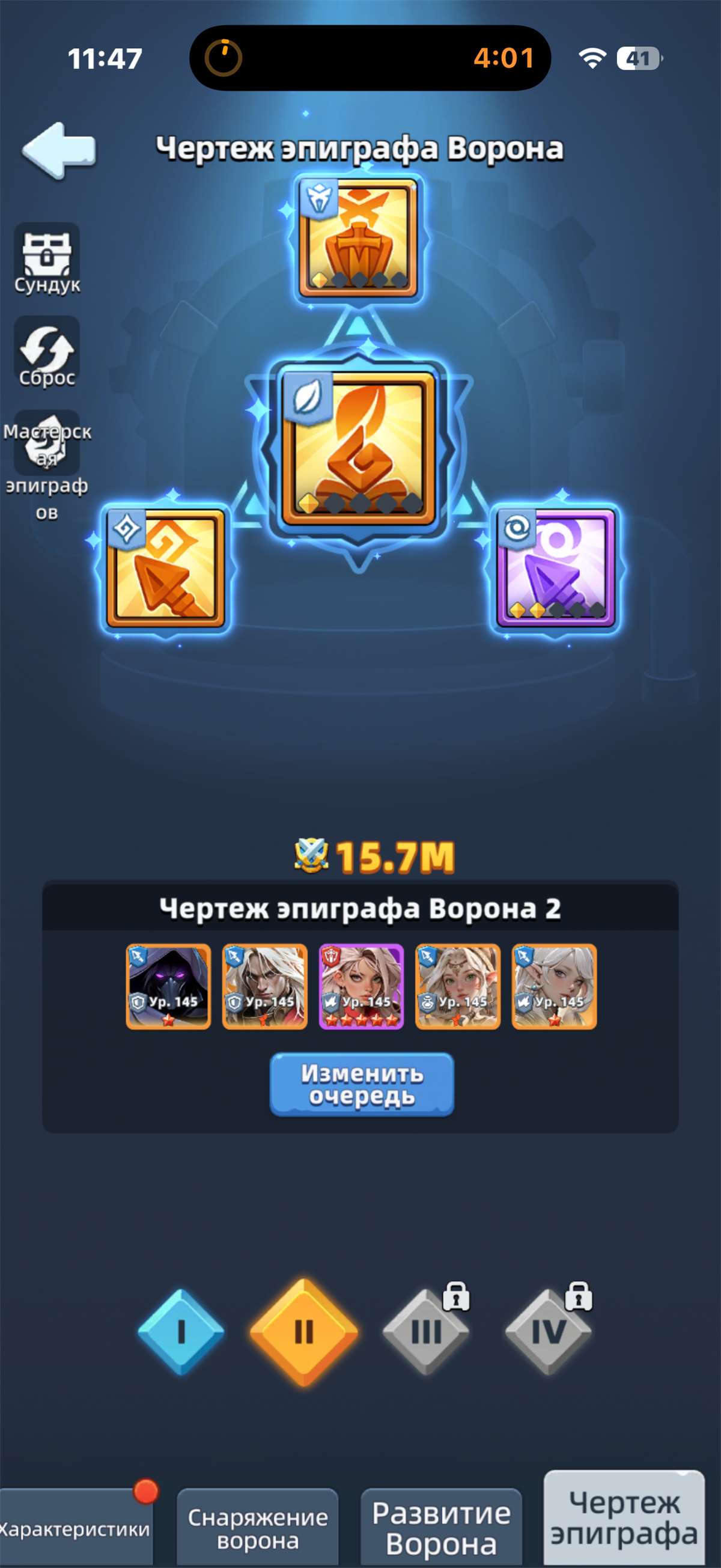
Task: Open Развитие Ворона tab
Action: (442, 1528)
